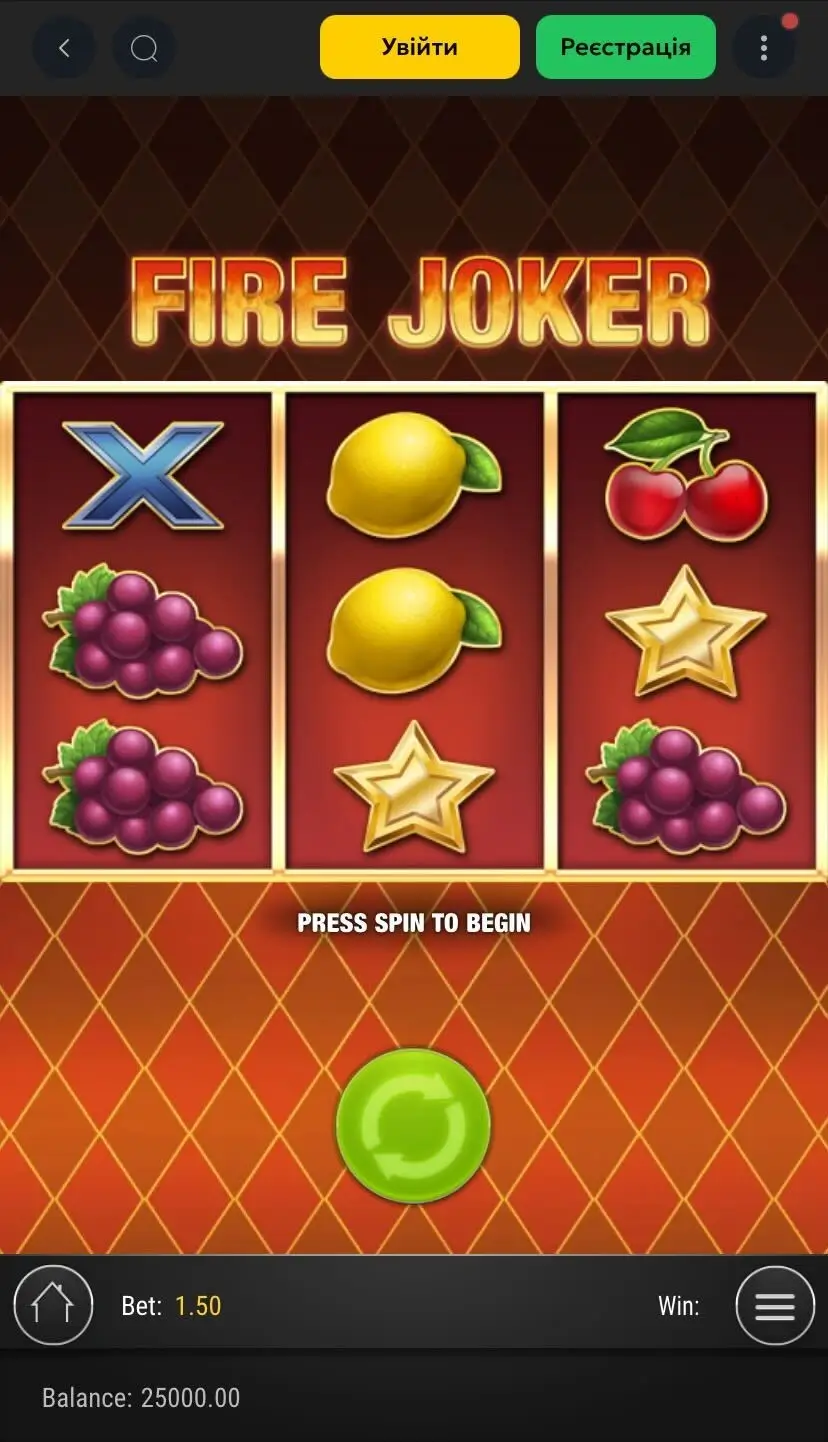Click the back arrow at top left
The image size is (828, 1442).
pyautogui.click(x=63, y=47)
